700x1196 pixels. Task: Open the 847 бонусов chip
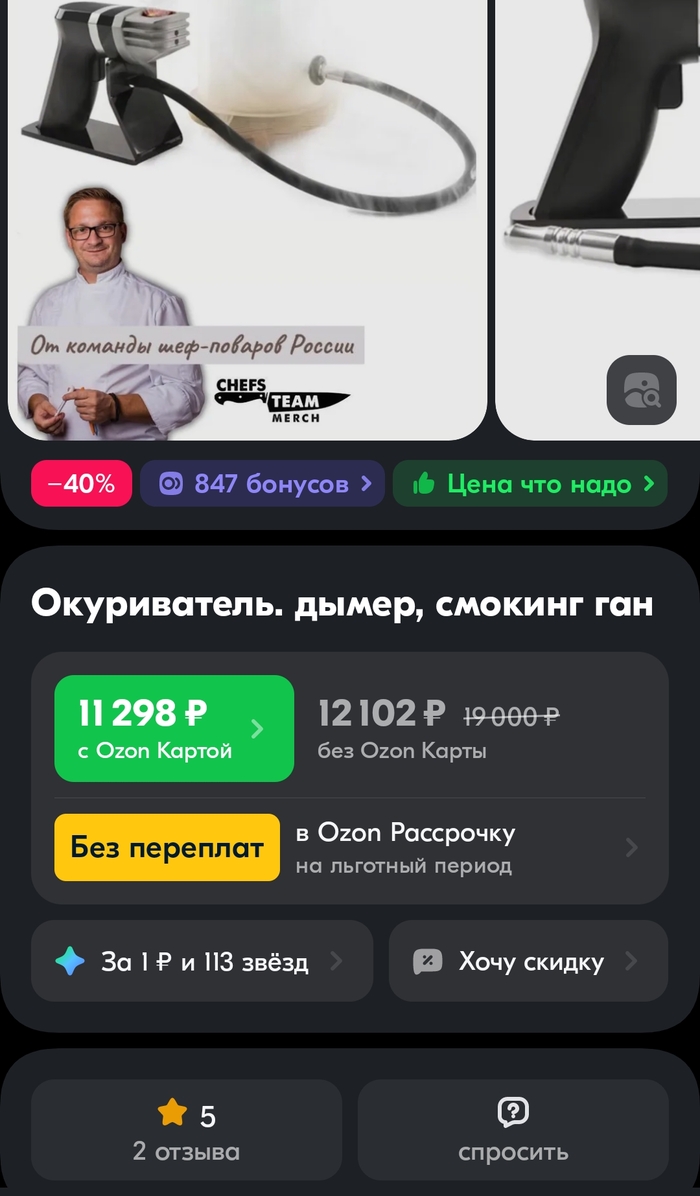click(x=262, y=484)
